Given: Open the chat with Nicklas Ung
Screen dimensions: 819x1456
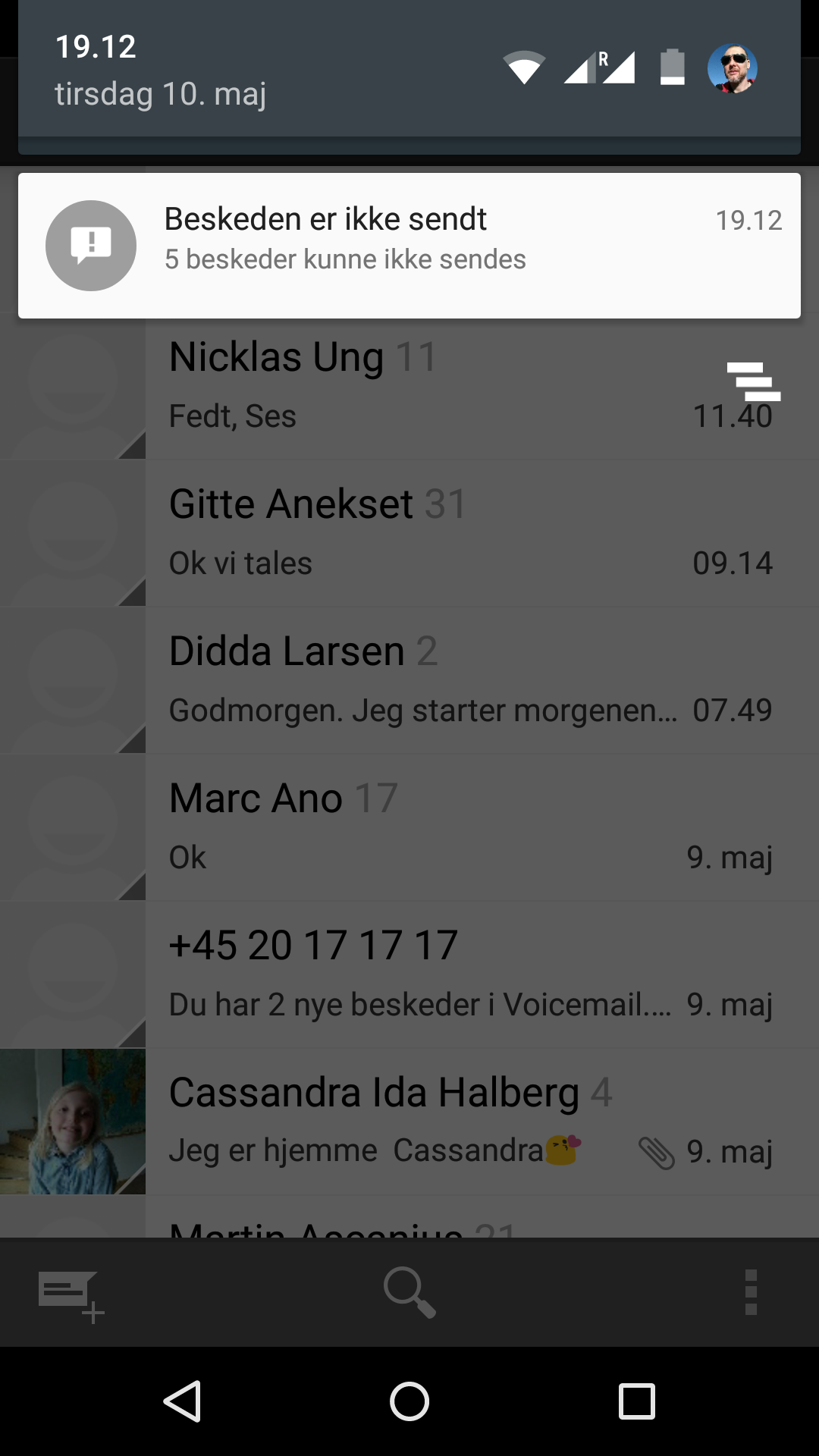Looking at the screenshot, I should pyautogui.click(x=409, y=387).
